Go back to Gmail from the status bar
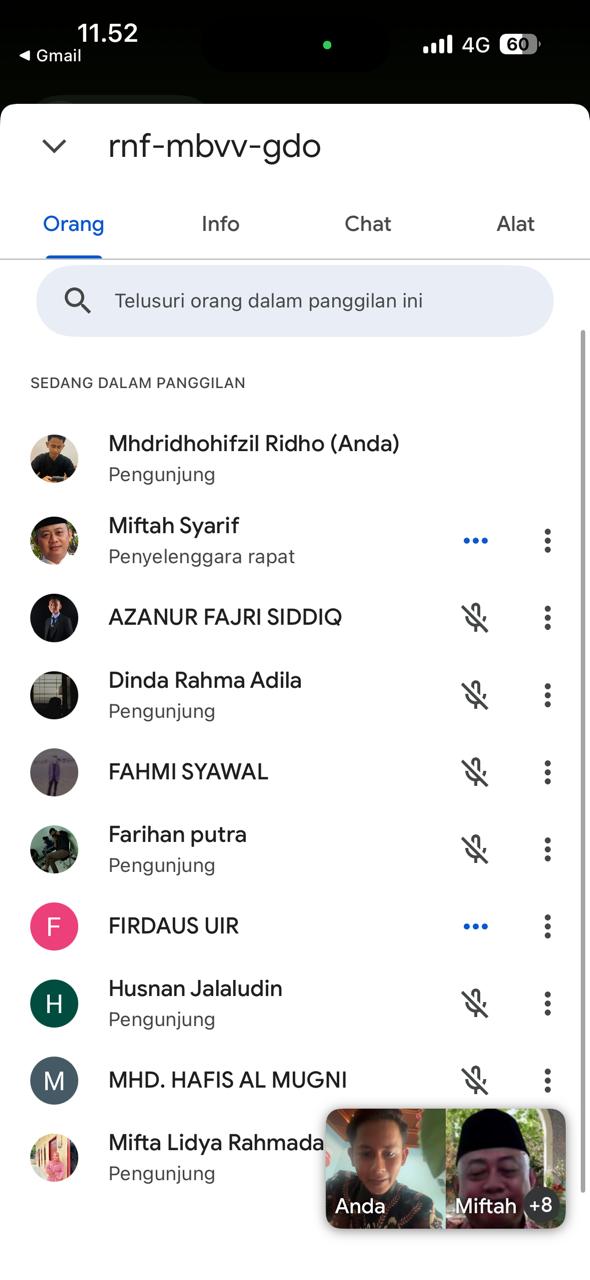This screenshot has width=590, height=1280. pyautogui.click(x=50, y=56)
